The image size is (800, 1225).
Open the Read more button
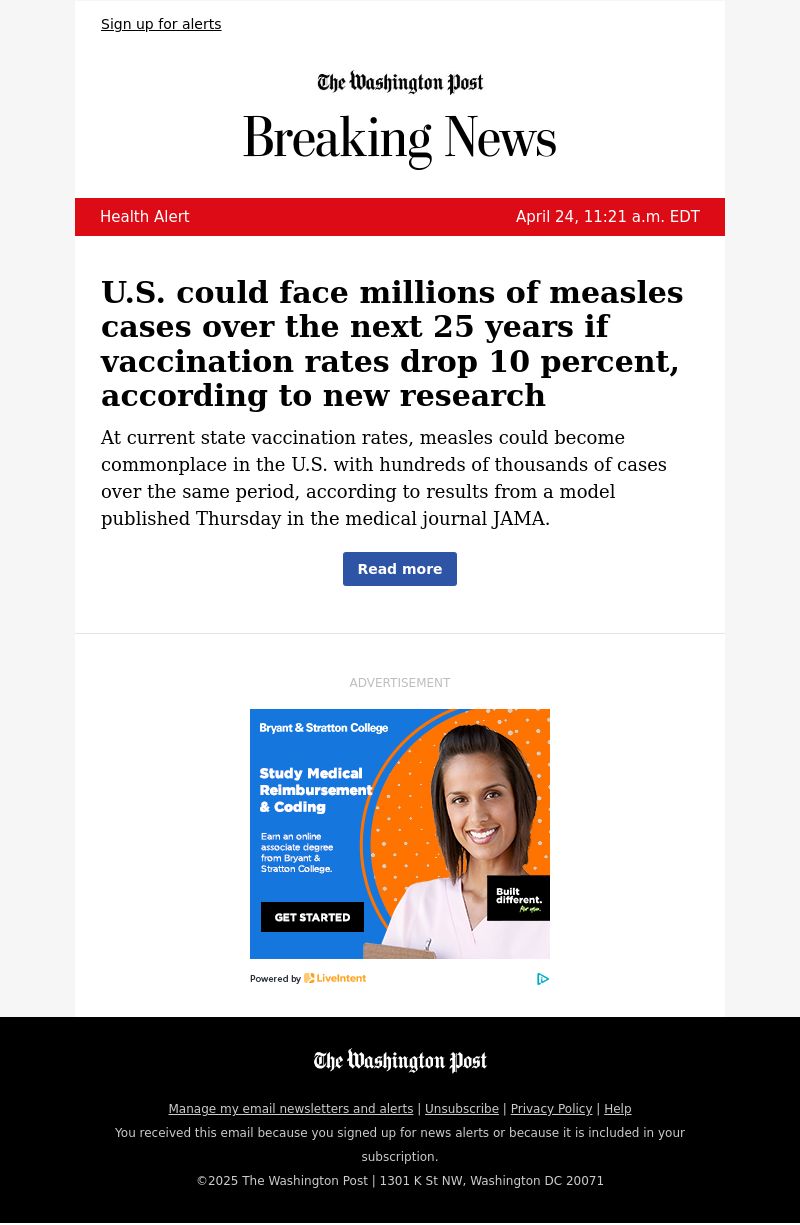400,569
